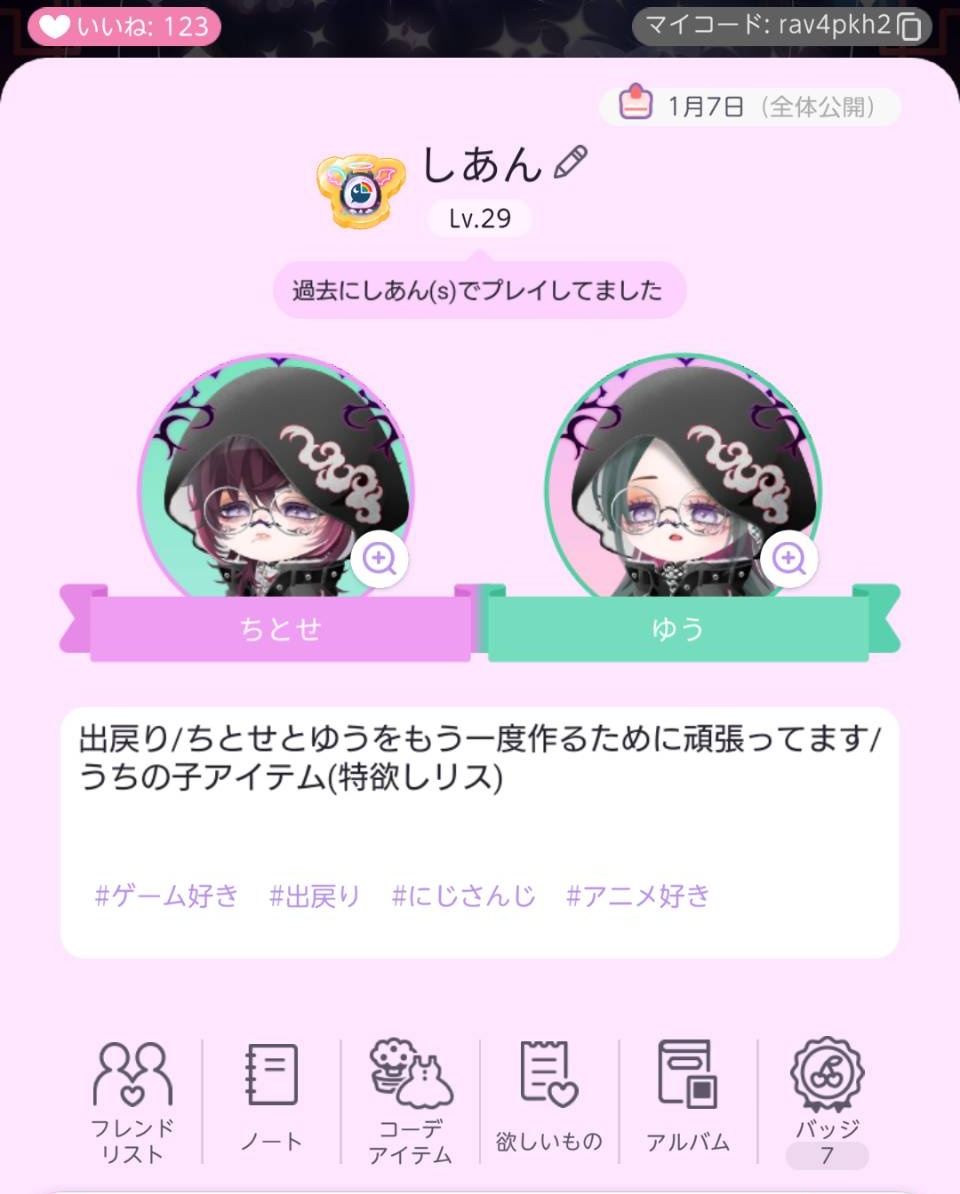This screenshot has width=960, height=1194.
Task: Tap the #アニメ好き hashtag
Action: [638, 895]
